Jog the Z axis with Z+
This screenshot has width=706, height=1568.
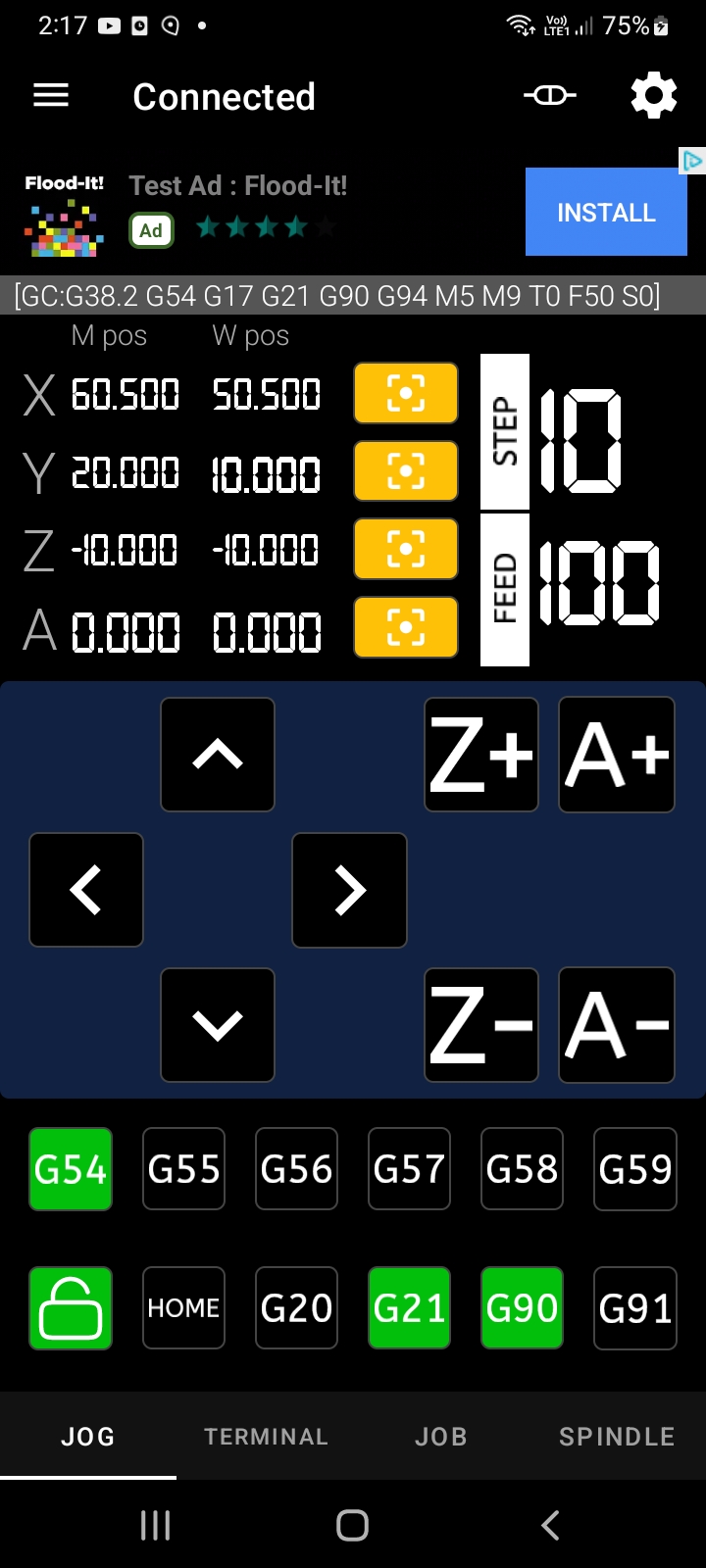coord(480,755)
